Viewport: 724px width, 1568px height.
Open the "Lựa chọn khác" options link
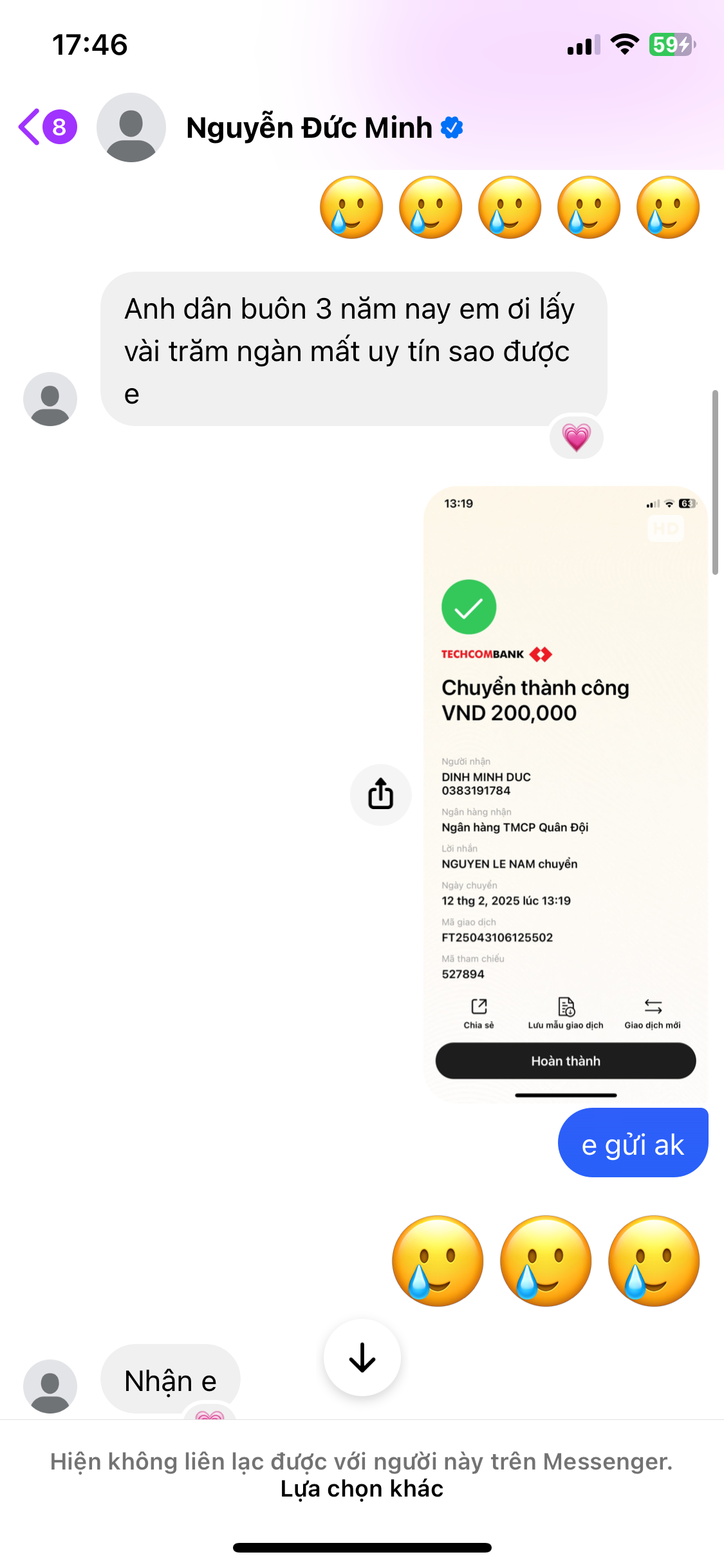pyautogui.click(x=362, y=1489)
